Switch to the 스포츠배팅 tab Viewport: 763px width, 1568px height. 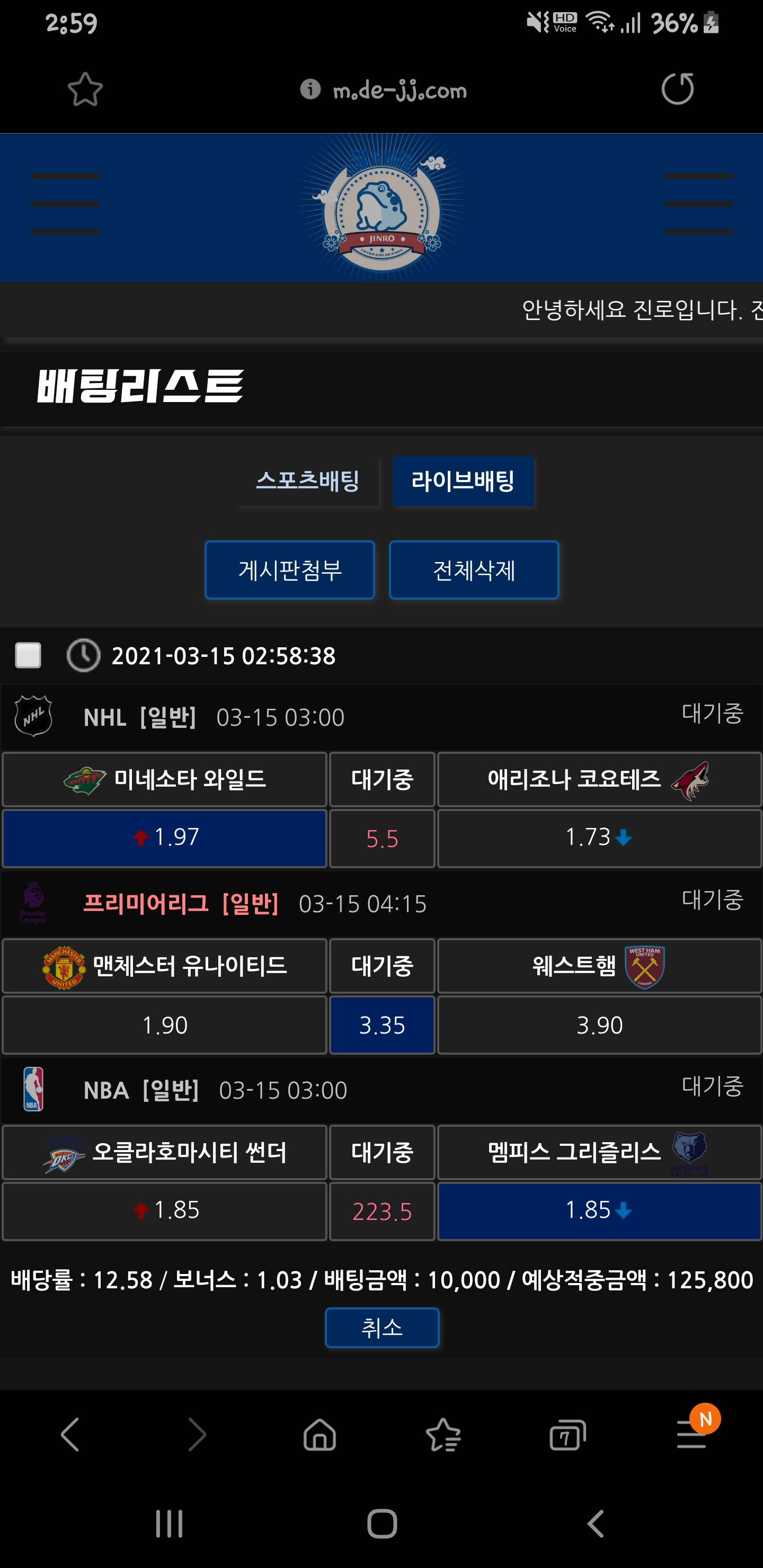(307, 482)
